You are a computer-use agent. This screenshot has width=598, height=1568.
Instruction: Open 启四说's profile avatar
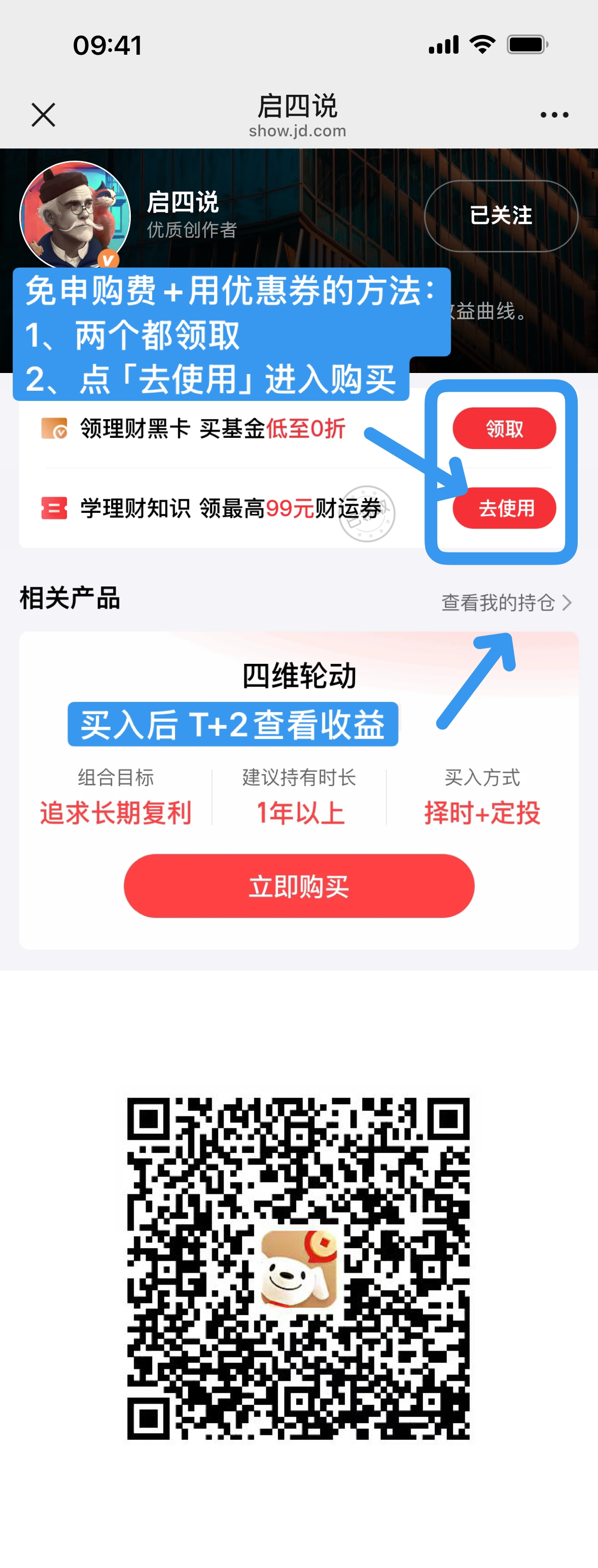tap(75, 215)
